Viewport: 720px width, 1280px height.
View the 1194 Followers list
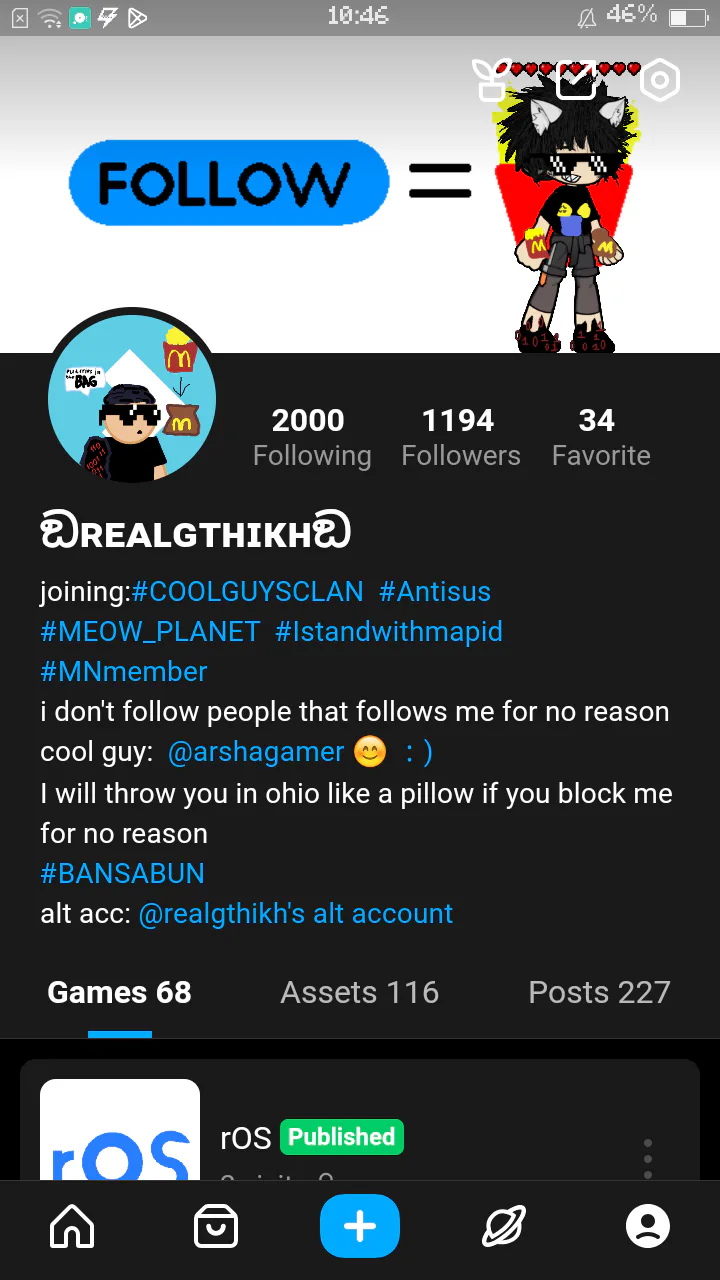click(460, 437)
